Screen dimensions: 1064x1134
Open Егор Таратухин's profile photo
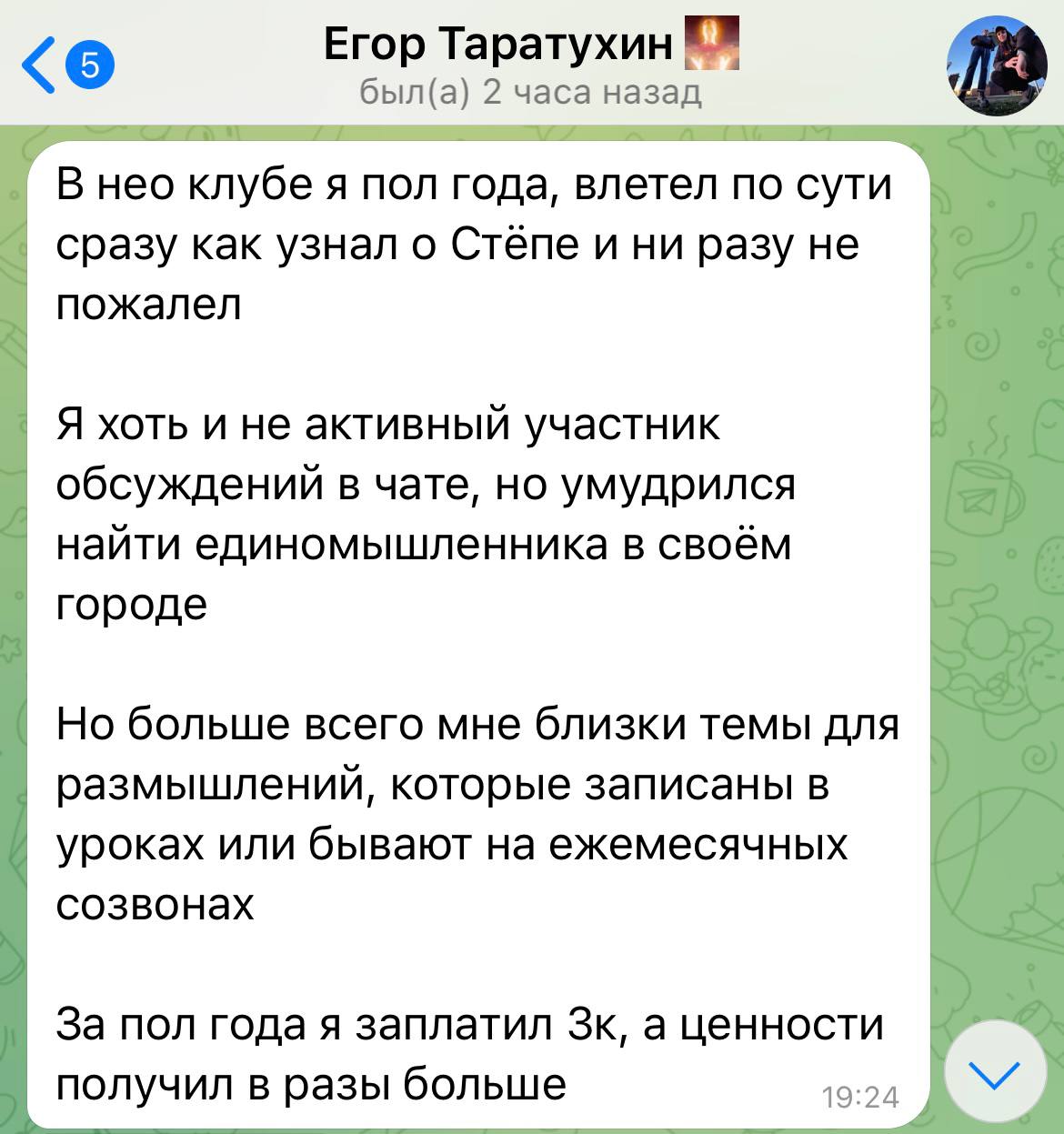(x=998, y=65)
